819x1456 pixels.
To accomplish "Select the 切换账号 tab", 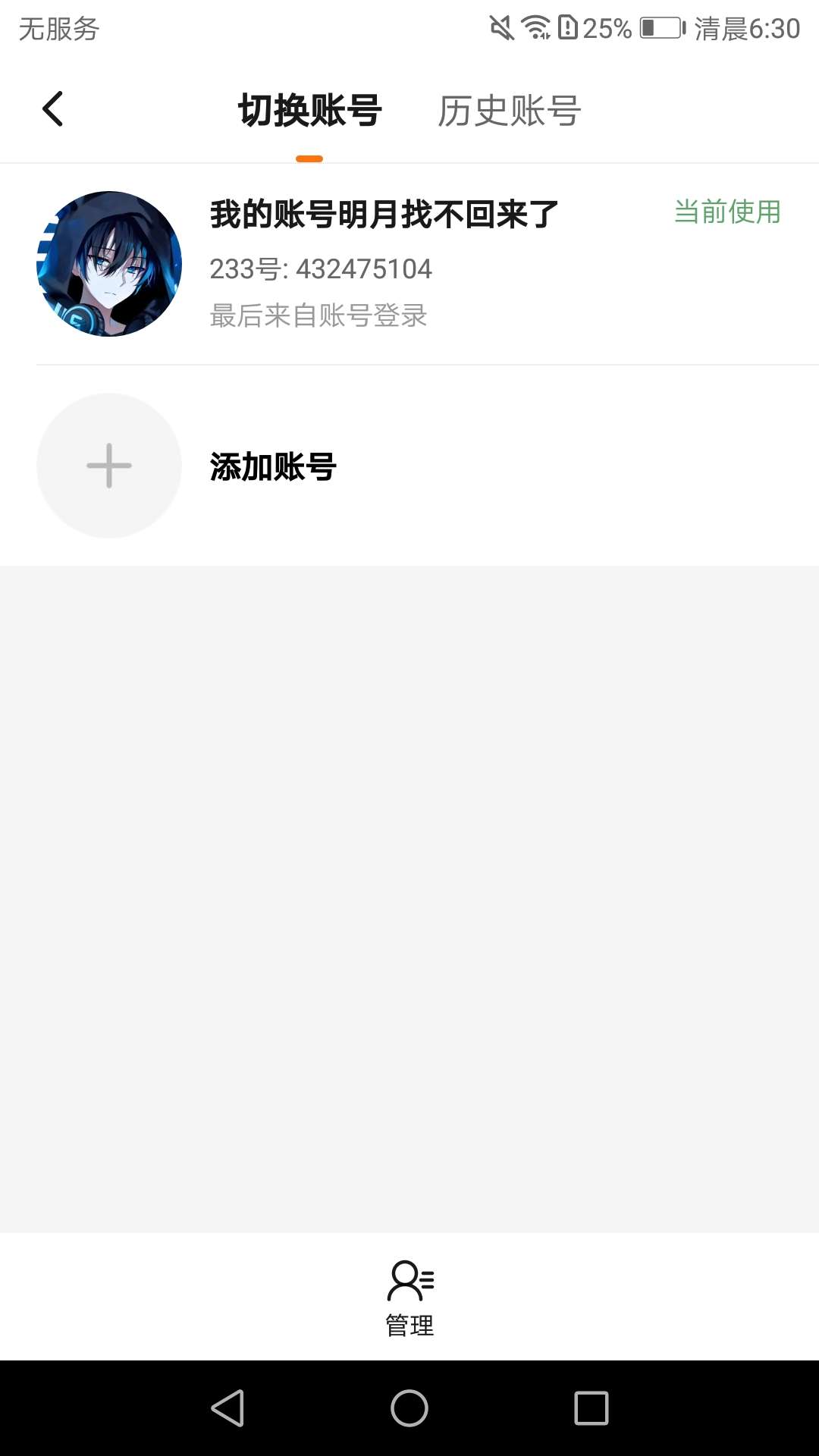I will 309,111.
